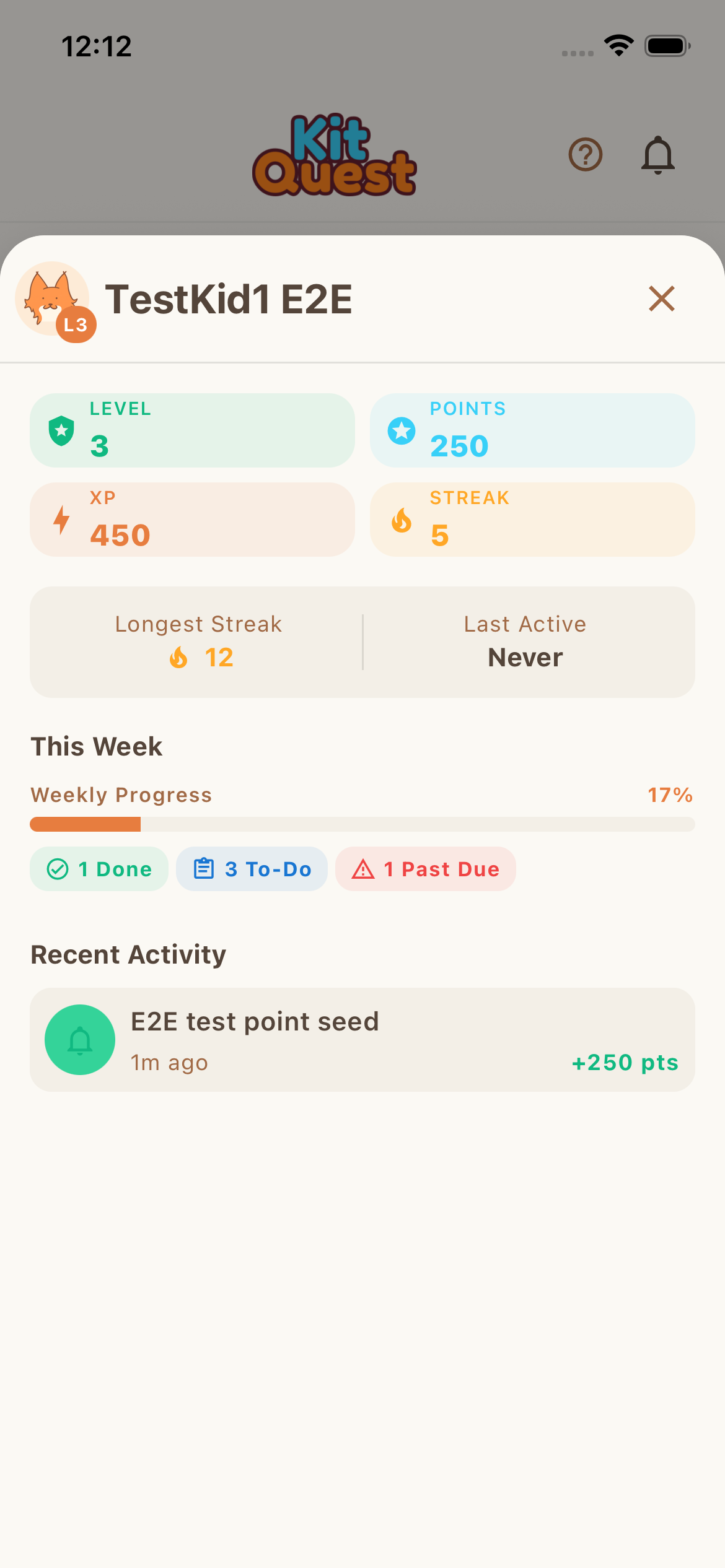This screenshot has height=1568, width=725.
Task: Select the 3 To-Do chip
Action: click(252, 869)
